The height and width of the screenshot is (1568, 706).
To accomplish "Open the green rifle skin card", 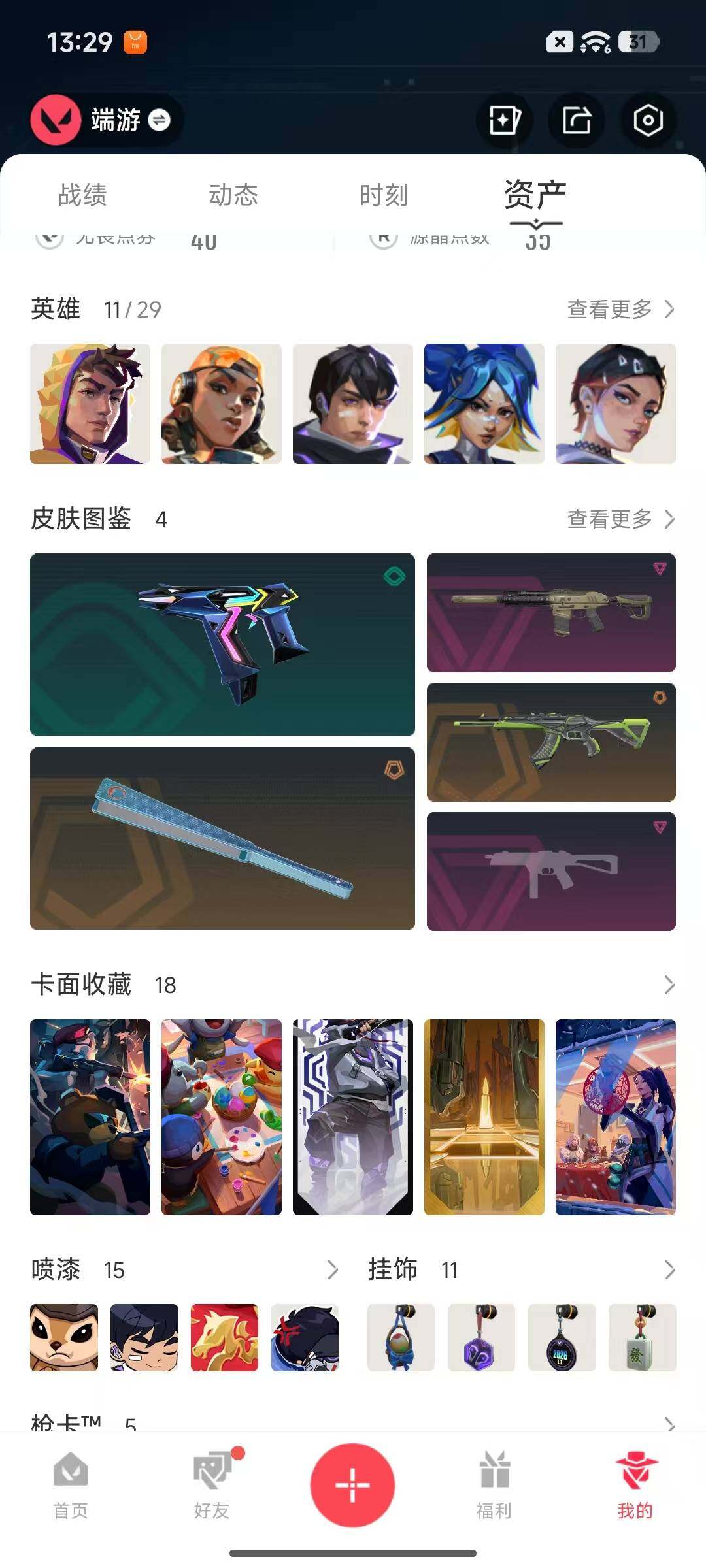I will pyautogui.click(x=551, y=742).
